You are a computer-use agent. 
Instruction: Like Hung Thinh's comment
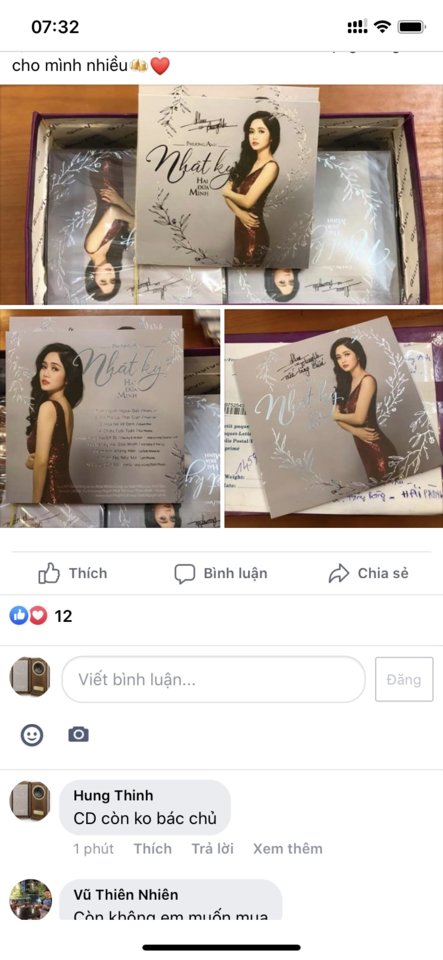(x=153, y=849)
